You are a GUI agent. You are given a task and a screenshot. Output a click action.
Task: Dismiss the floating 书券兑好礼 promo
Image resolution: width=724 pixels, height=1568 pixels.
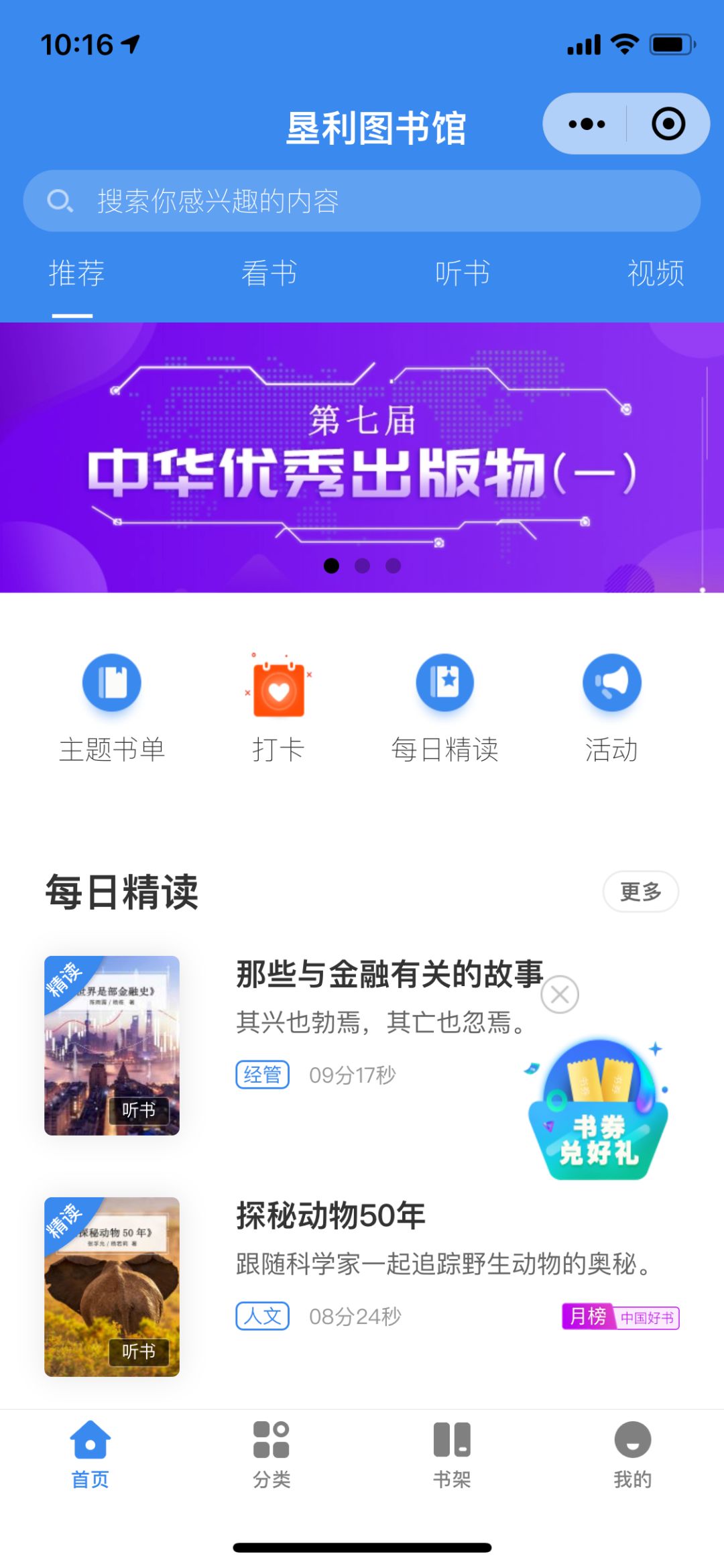(x=560, y=995)
